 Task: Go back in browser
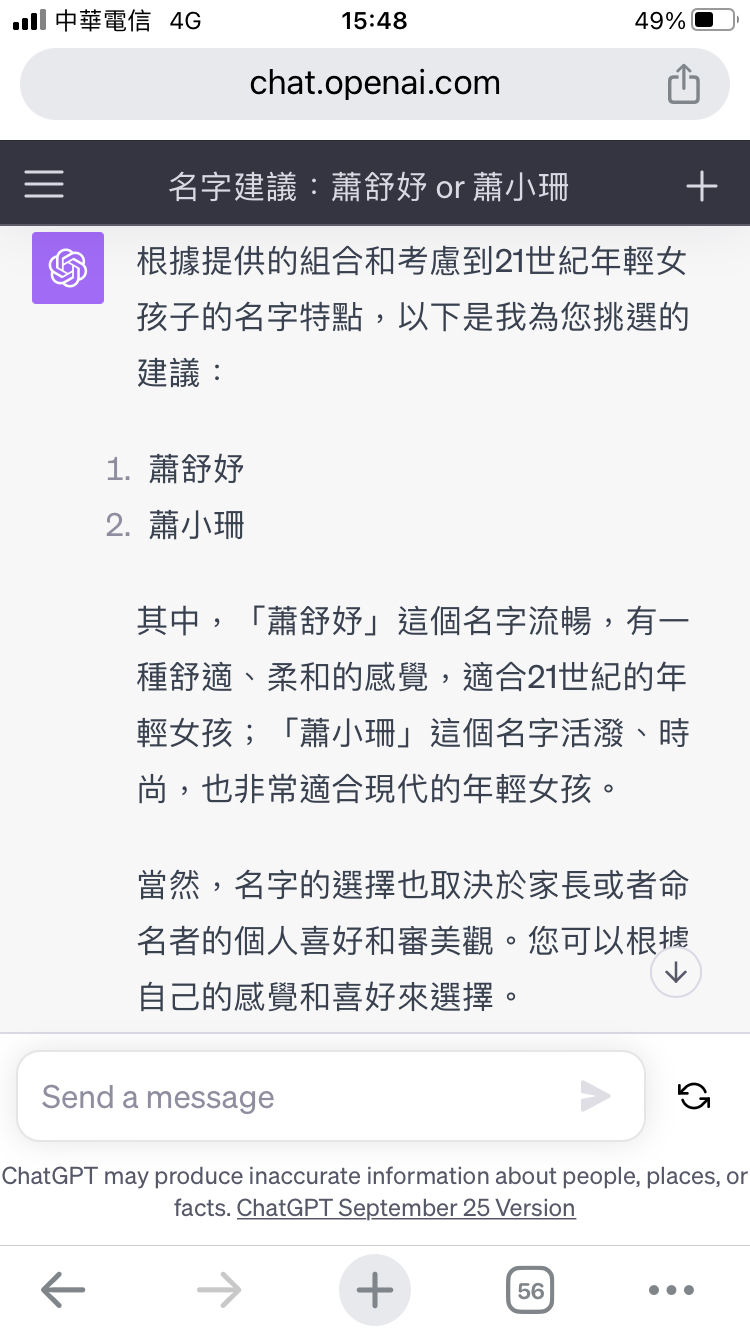click(x=63, y=1290)
